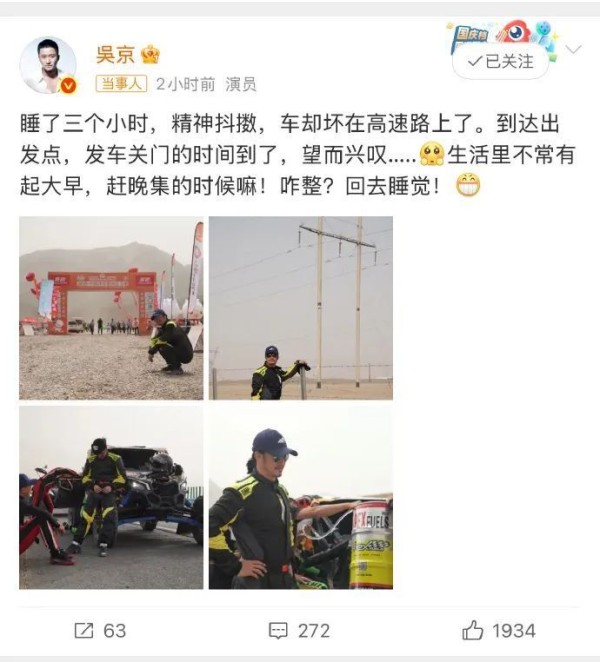Open the username link beside the avatar

[114, 54]
